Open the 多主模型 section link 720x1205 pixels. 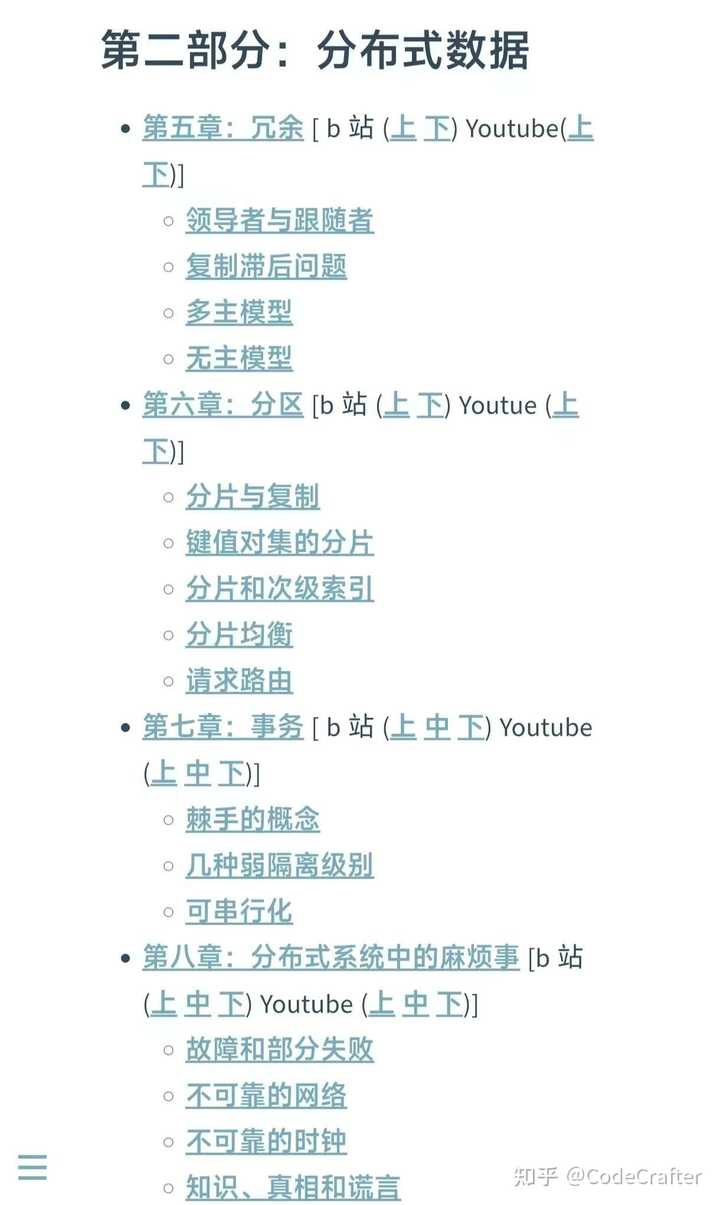pyautogui.click(x=238, y=313)
